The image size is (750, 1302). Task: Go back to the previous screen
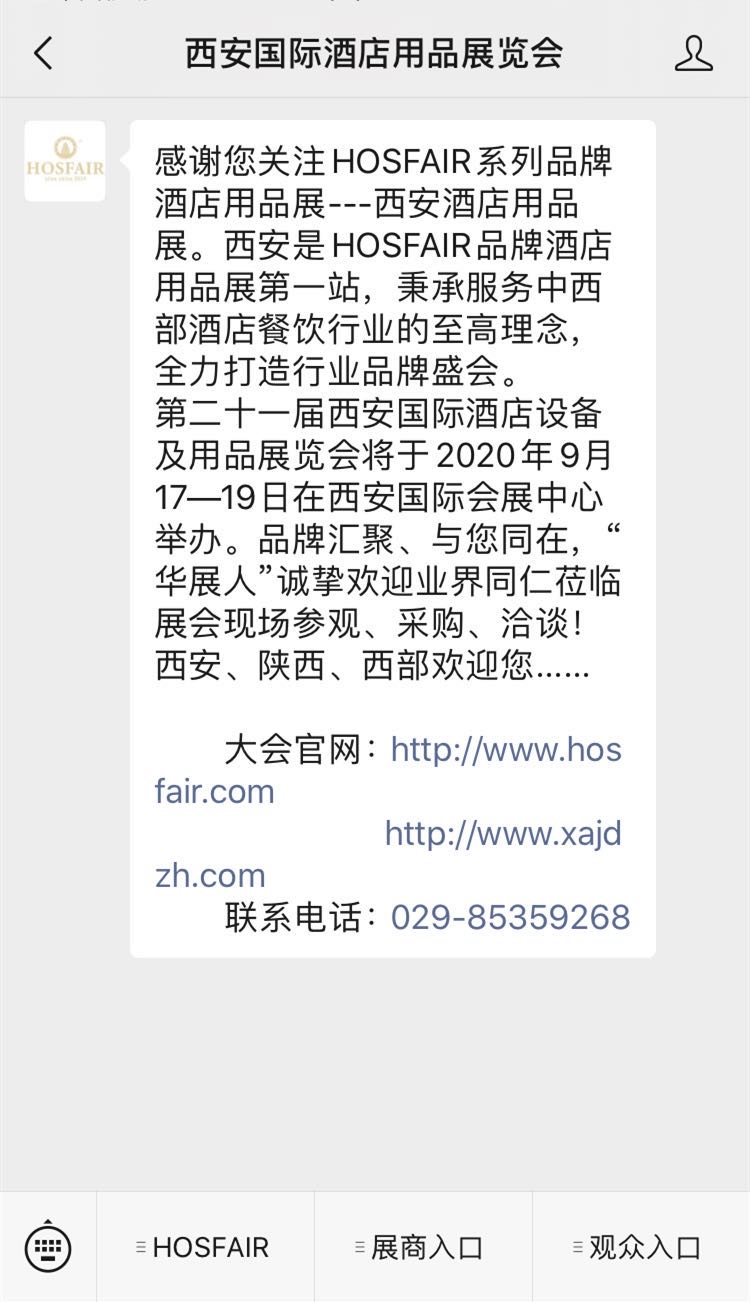click(x=43, y=53)
